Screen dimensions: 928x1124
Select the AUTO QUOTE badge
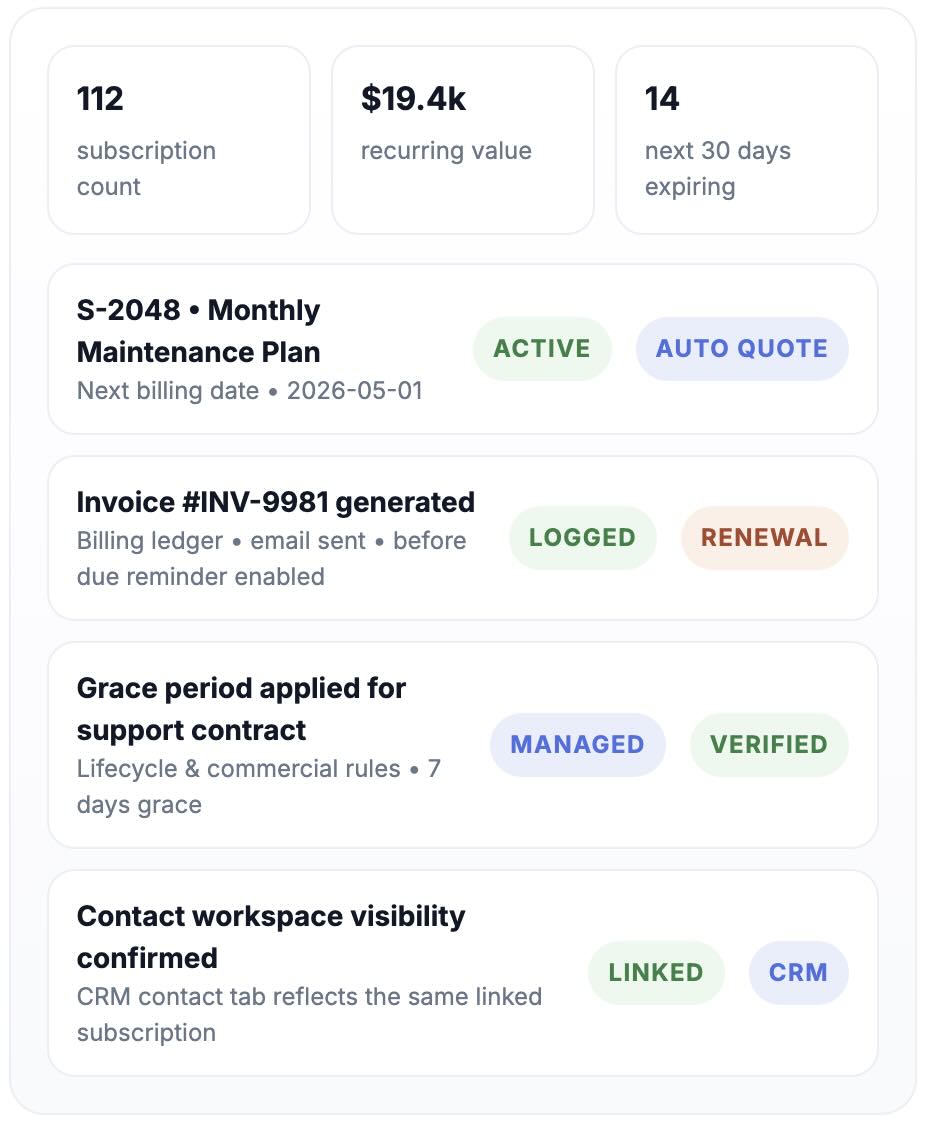(x=741, y=348)
